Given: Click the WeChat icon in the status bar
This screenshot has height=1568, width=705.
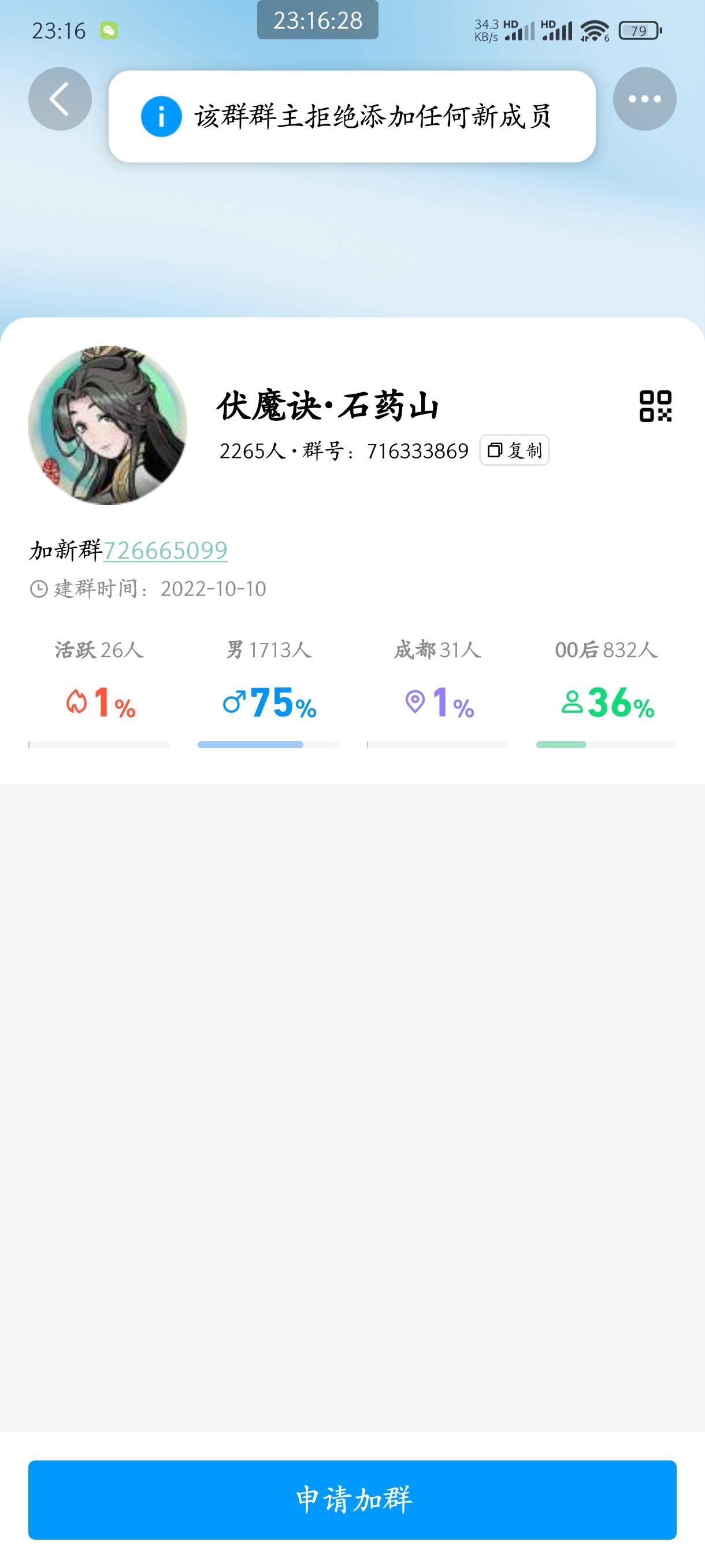Looking at the screenshot, I should tap(109, 29).
